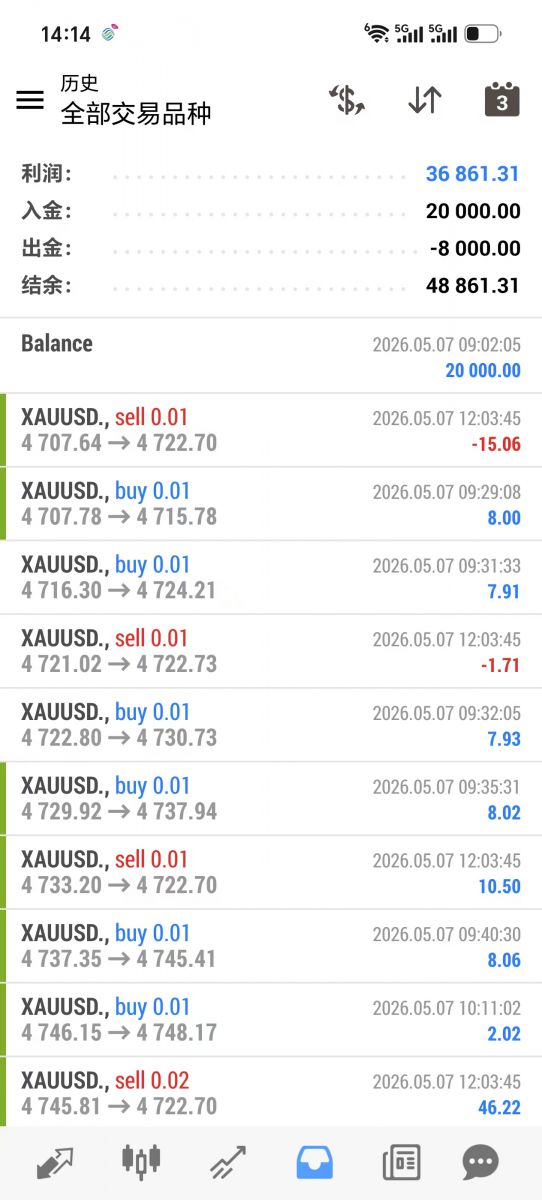Expand the sell trade with 10.50 profit
Viewport: 542px width, 1200px height.
(271, 873)
